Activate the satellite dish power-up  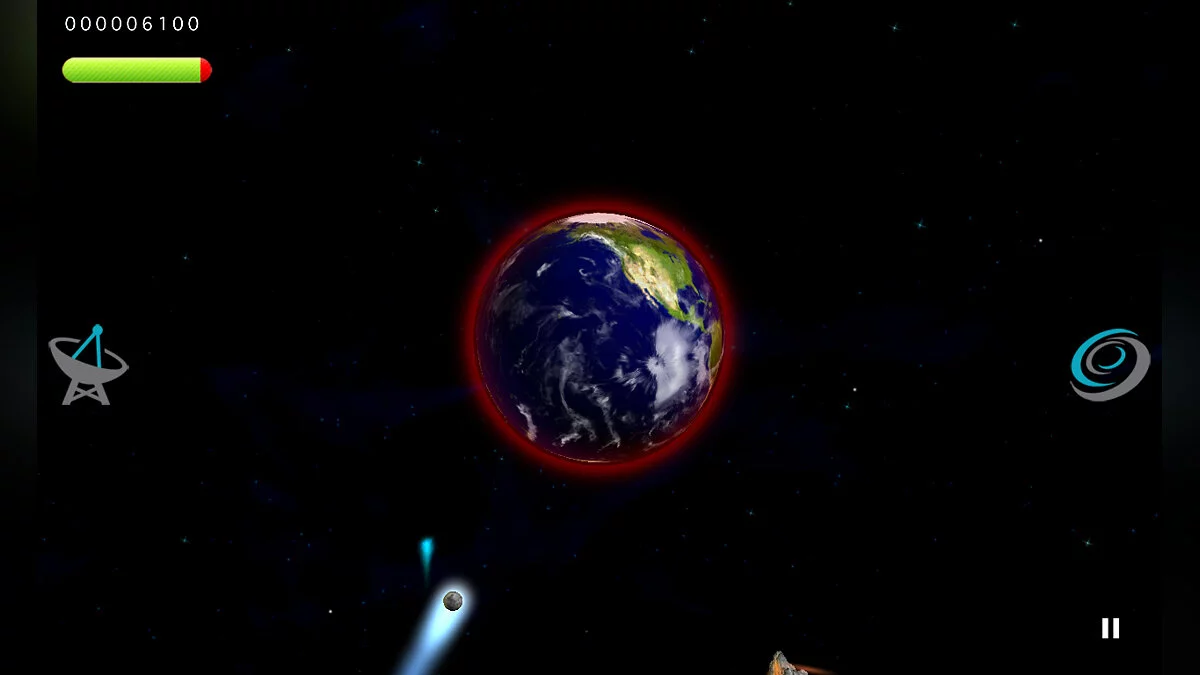click(x=88, y=366)
